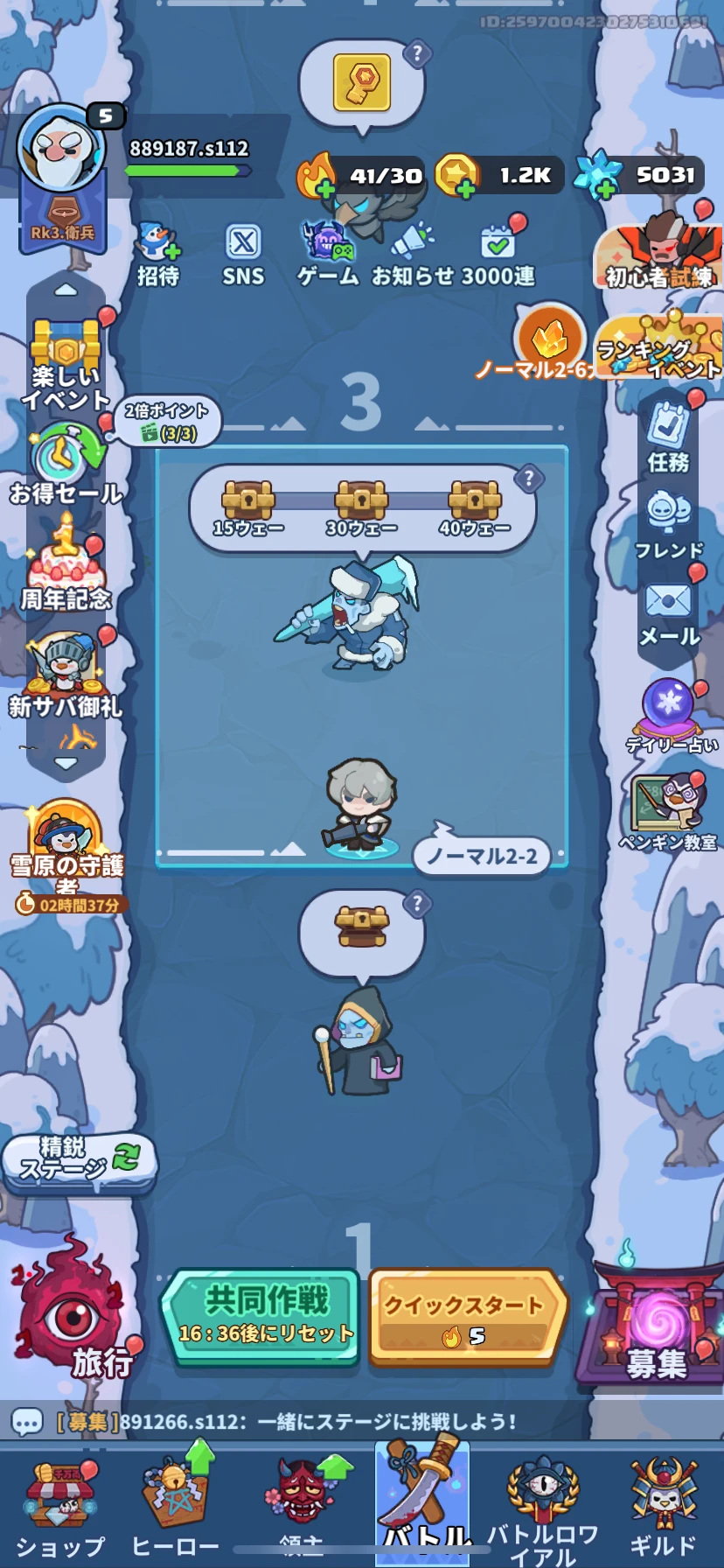
Task: View the お知らせ announcements
Action: click(413, 254)
